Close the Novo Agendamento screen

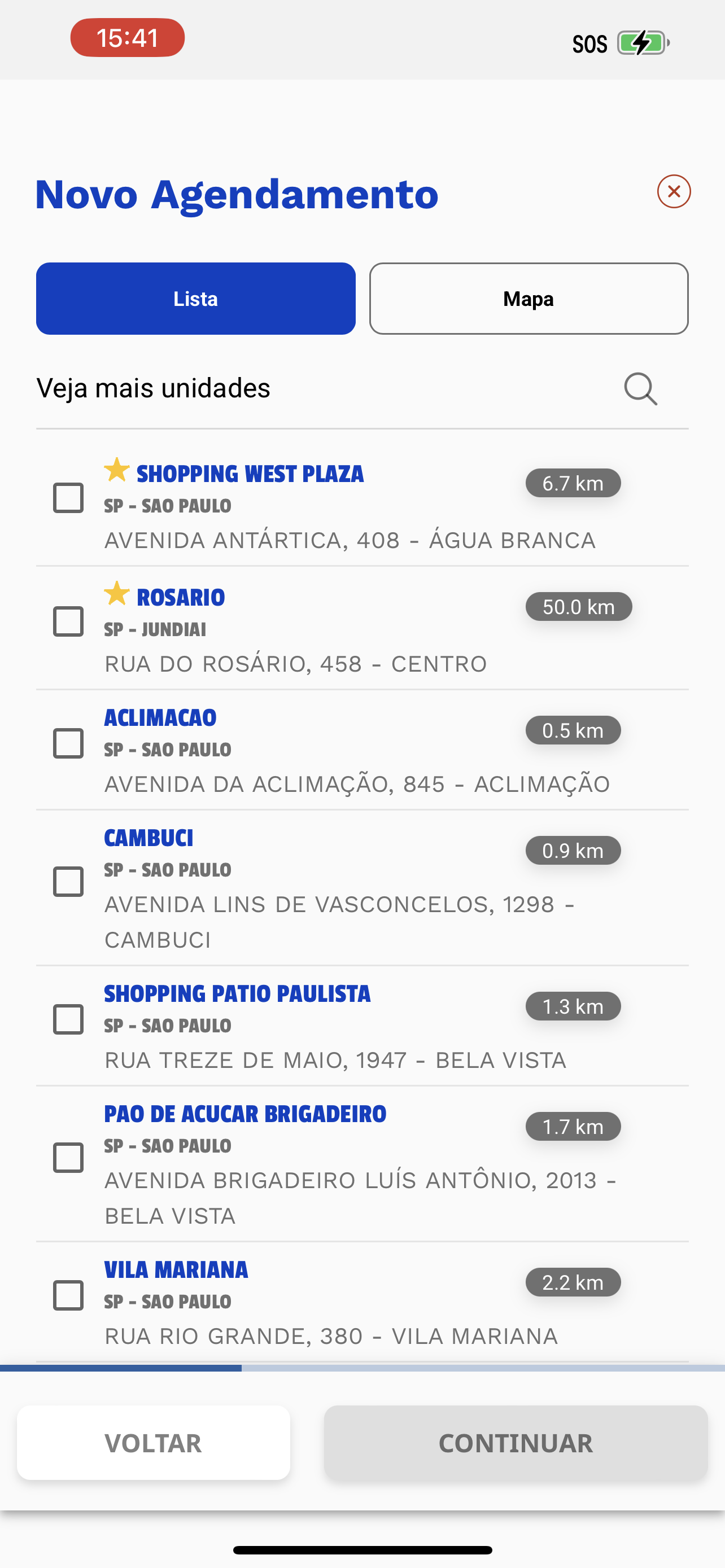tap(673, 192)
